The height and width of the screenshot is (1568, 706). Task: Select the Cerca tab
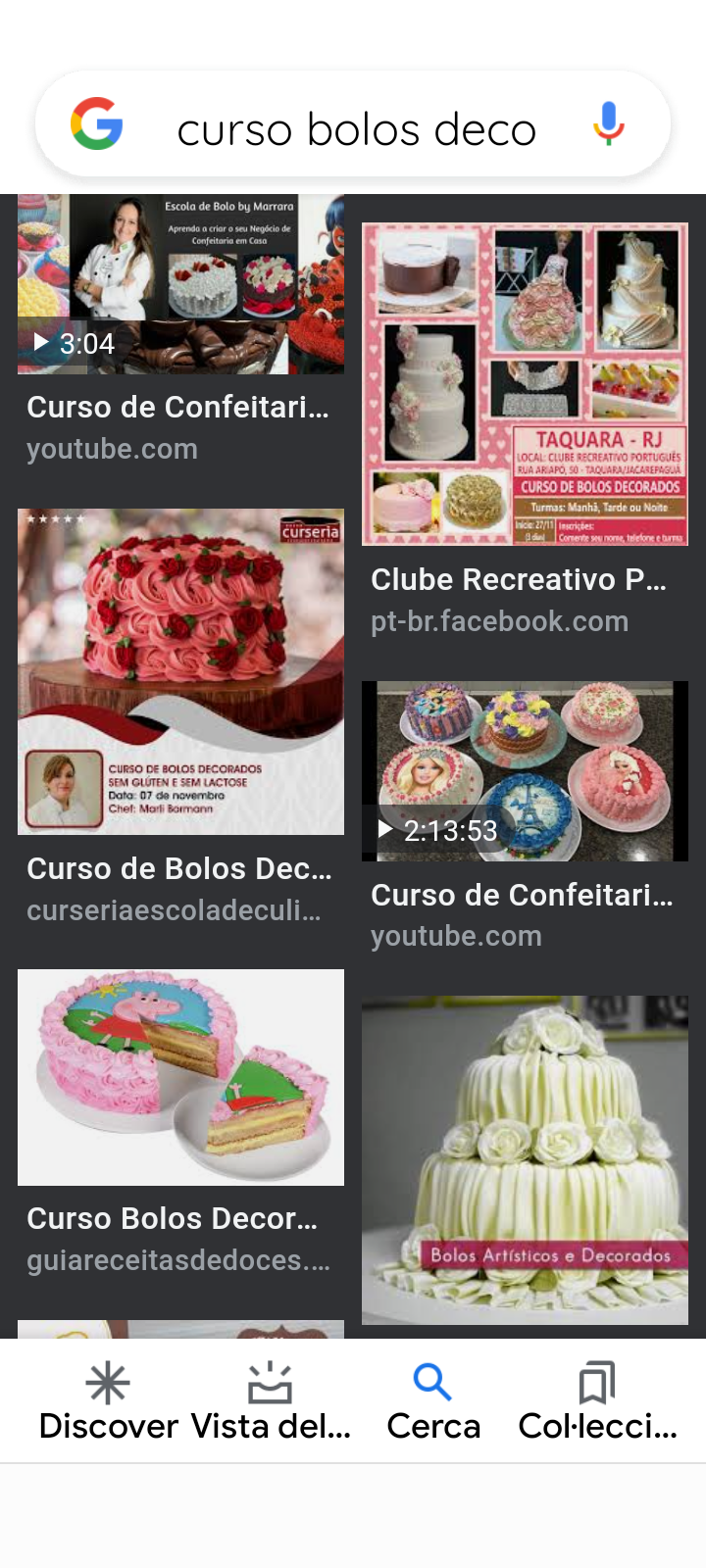pyautogui.click(x=433, y=1401)
